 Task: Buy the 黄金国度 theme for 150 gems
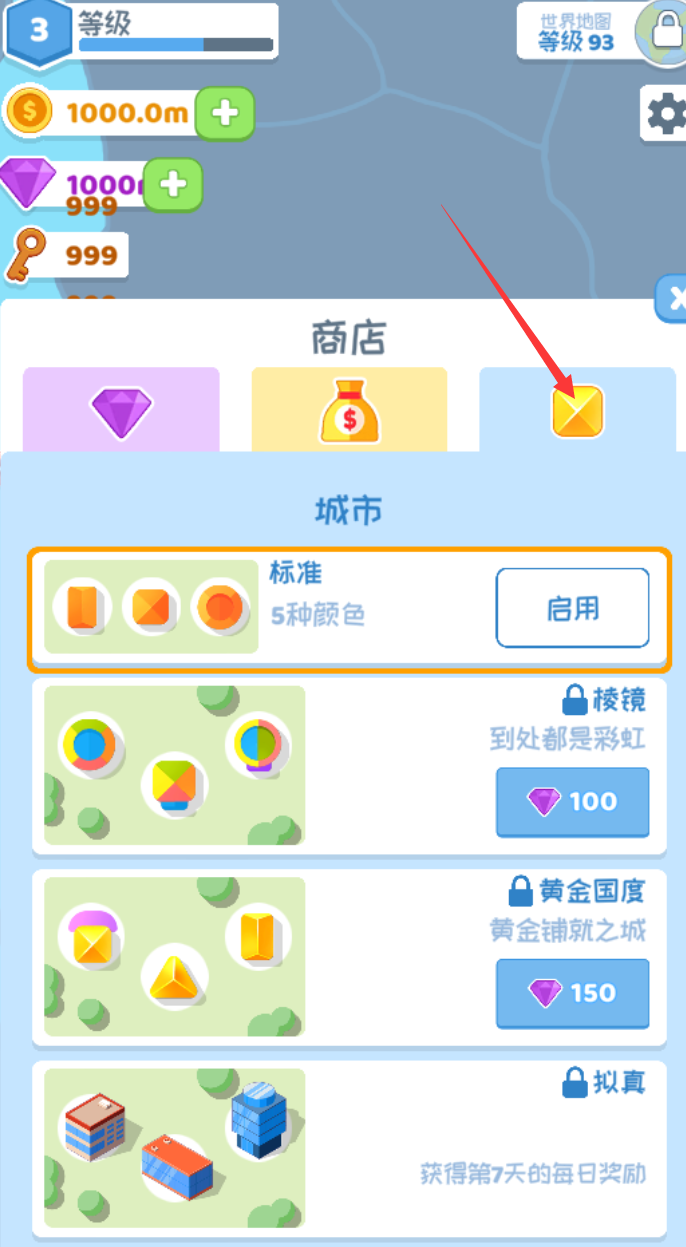click(572, 993)
